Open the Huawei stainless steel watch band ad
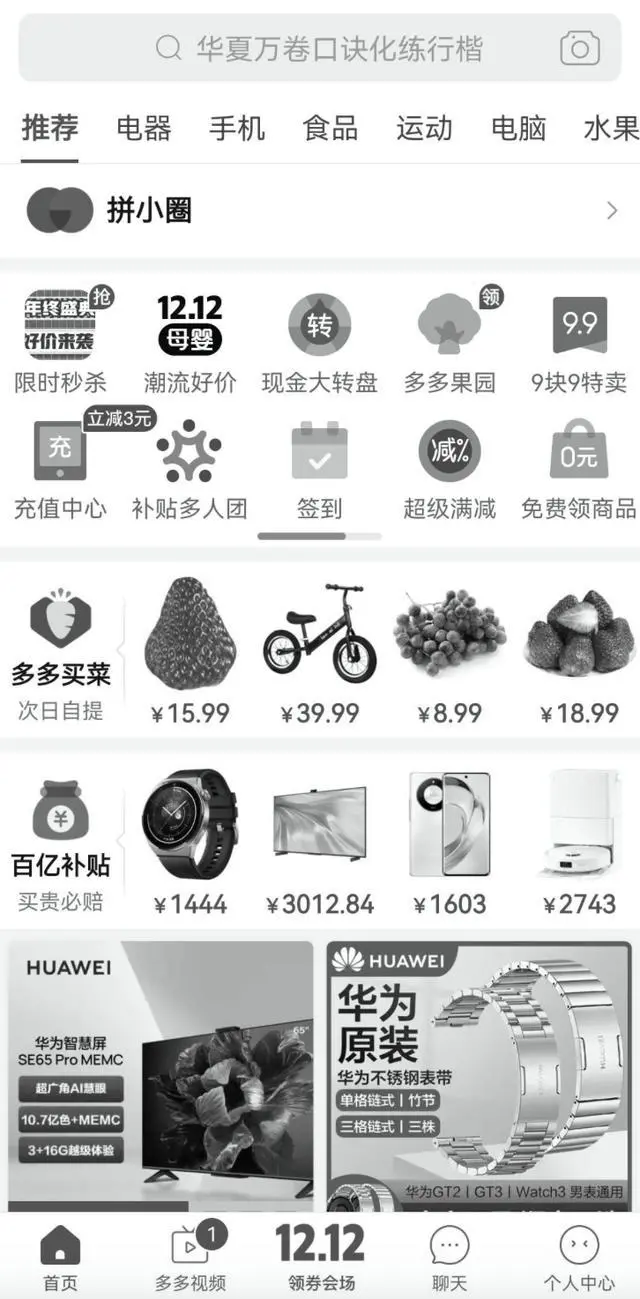Image resolution: width=640 pixels, height=1299 pixels. click(x=480, y=1075)
